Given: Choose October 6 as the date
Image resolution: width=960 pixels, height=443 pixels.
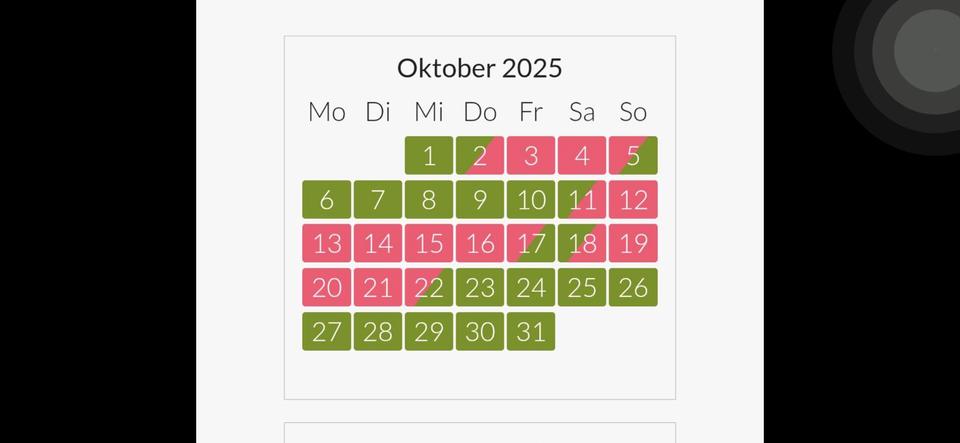Looking at the screenshot, I should (327, 200).
